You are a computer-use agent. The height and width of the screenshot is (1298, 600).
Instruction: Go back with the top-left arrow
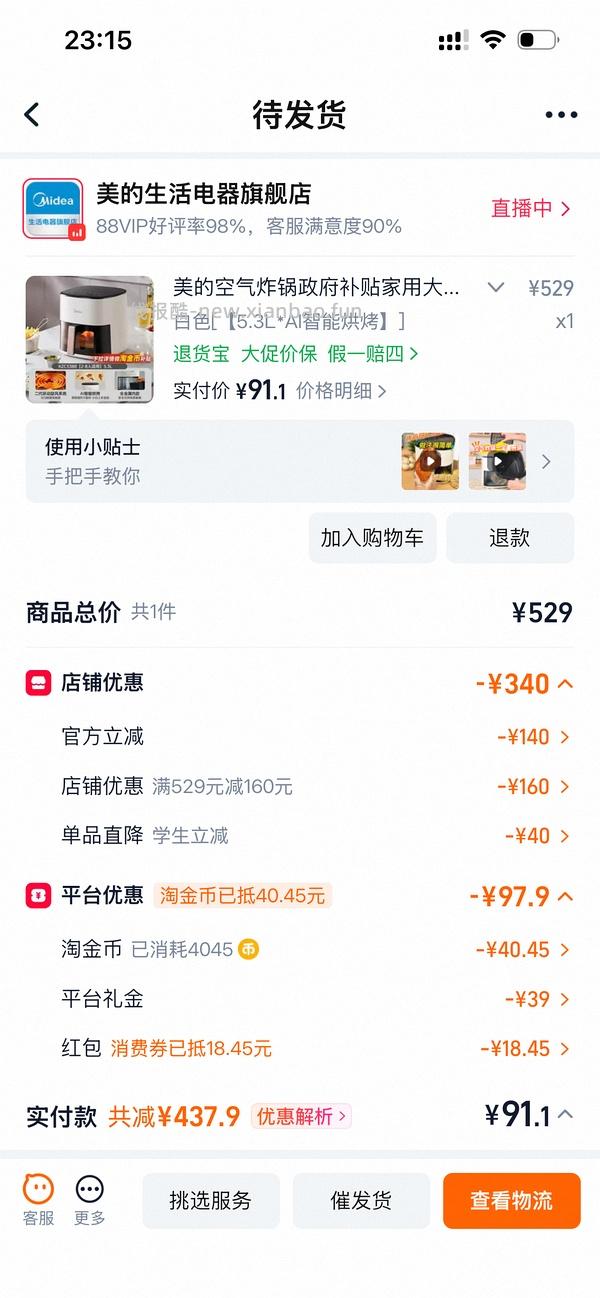pos(32,115)
